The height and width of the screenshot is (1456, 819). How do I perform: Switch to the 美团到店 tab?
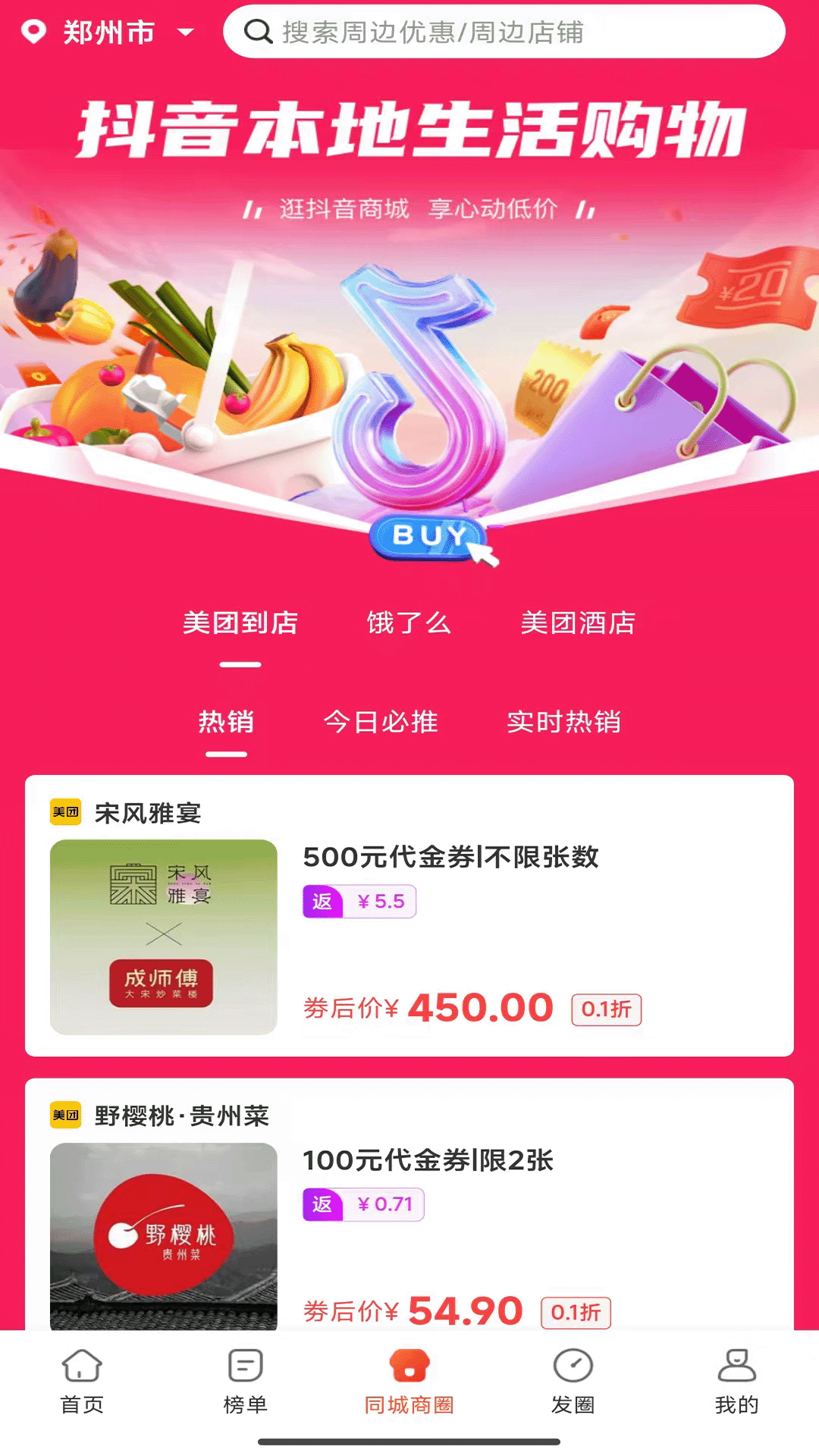pyautogui.click(x=240, y=623)
